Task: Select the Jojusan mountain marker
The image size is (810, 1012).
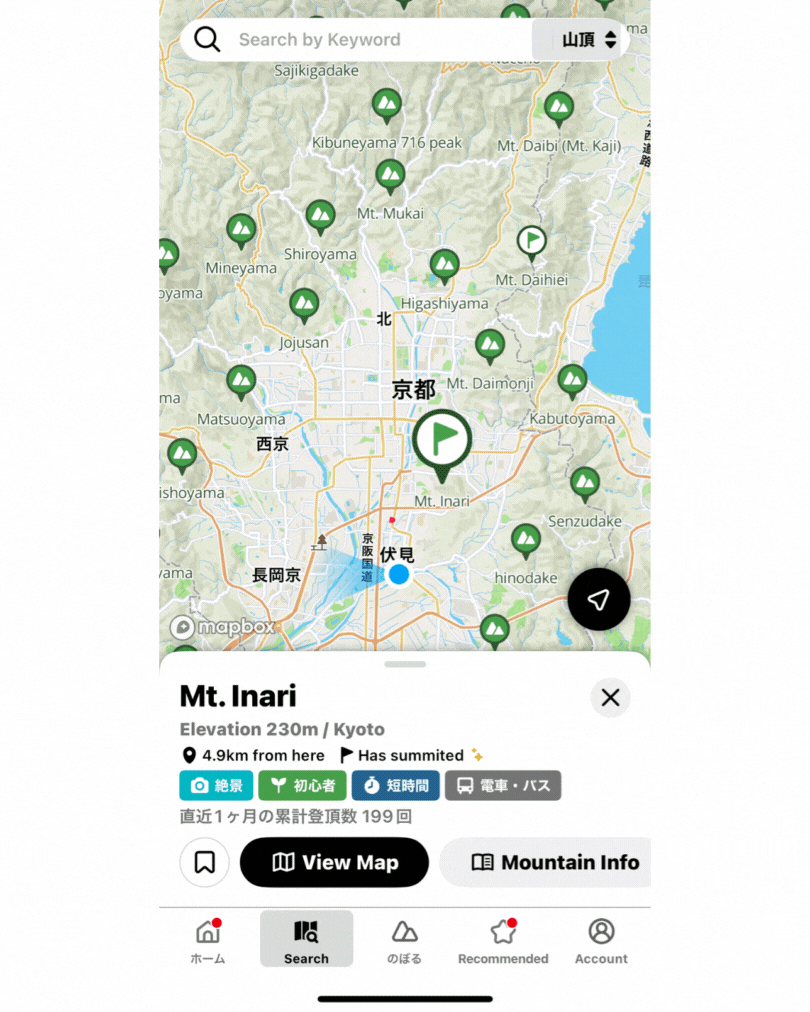Action: pyautogui.click(x=304, y=304)
